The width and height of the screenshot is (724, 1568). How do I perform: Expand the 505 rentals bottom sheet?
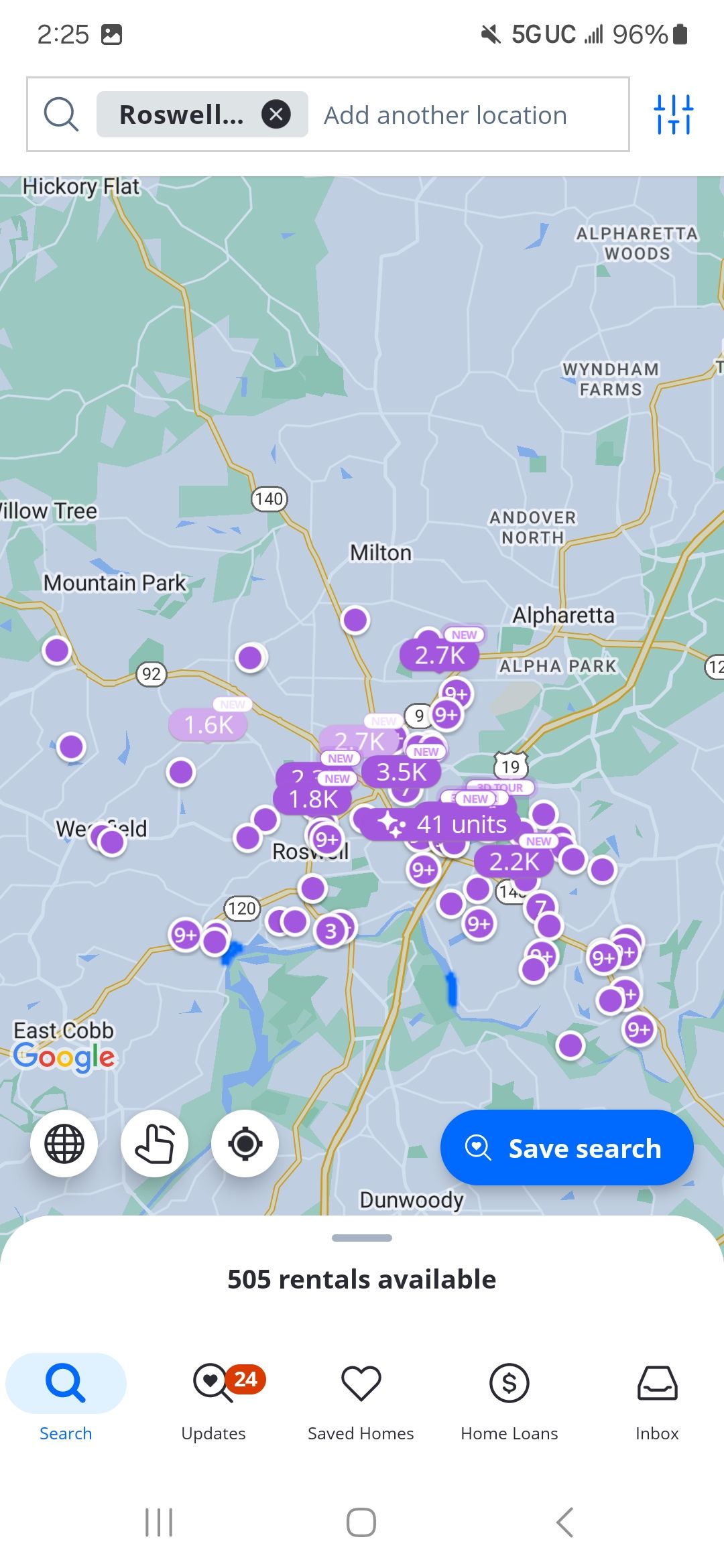point(362,1238)
